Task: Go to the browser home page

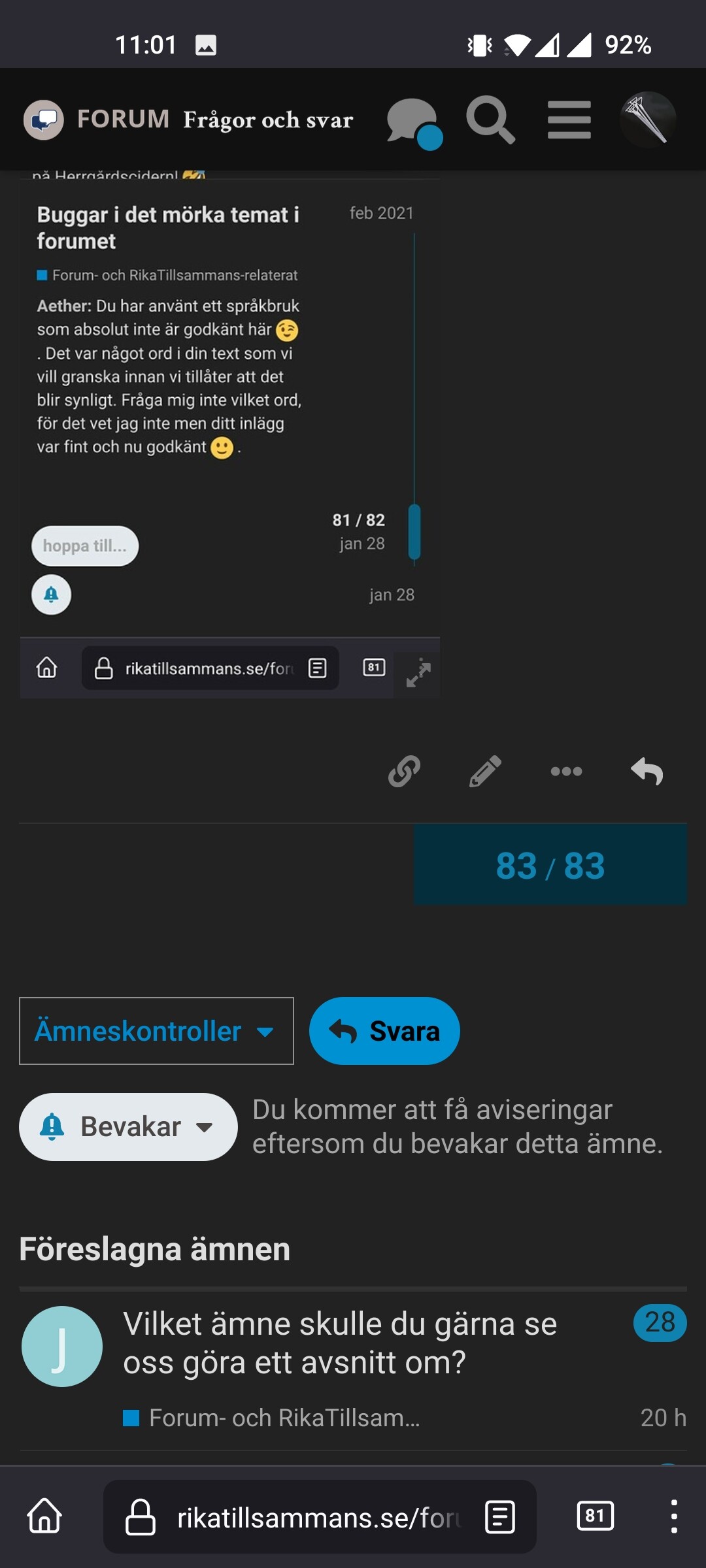Action: 44,1516
